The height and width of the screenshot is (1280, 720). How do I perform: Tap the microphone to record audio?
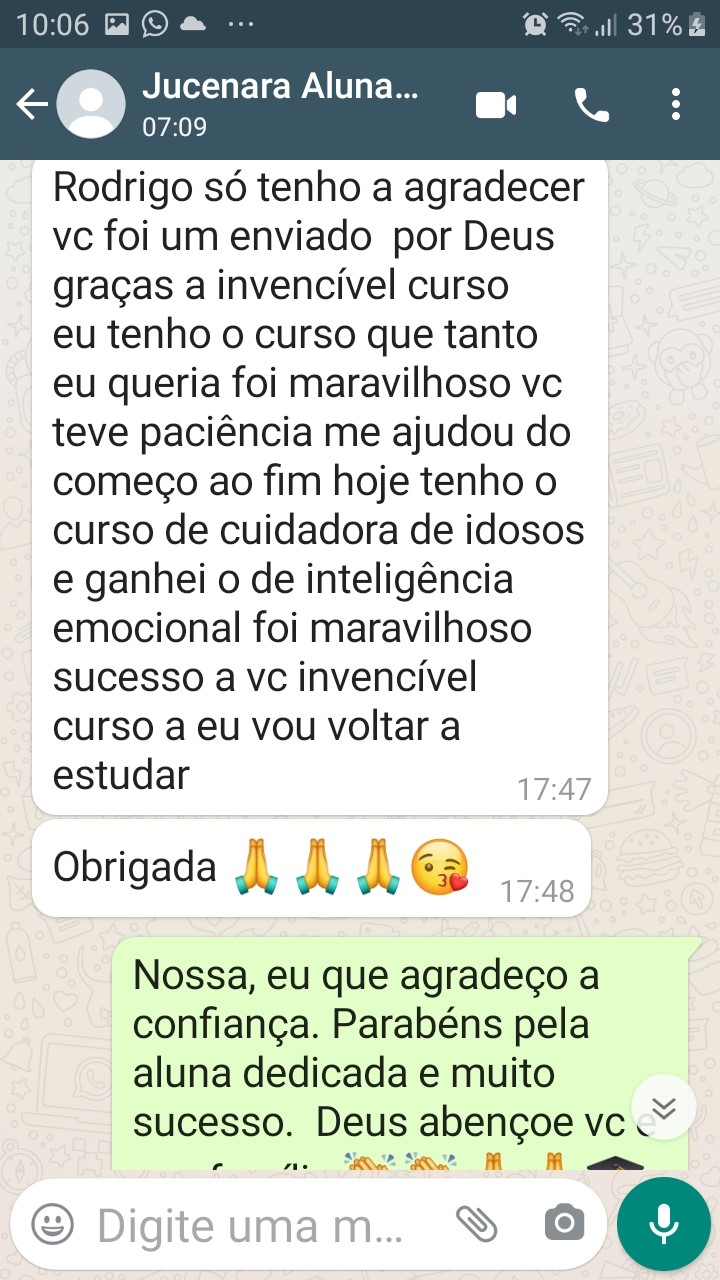click(x=664, y=1224)
